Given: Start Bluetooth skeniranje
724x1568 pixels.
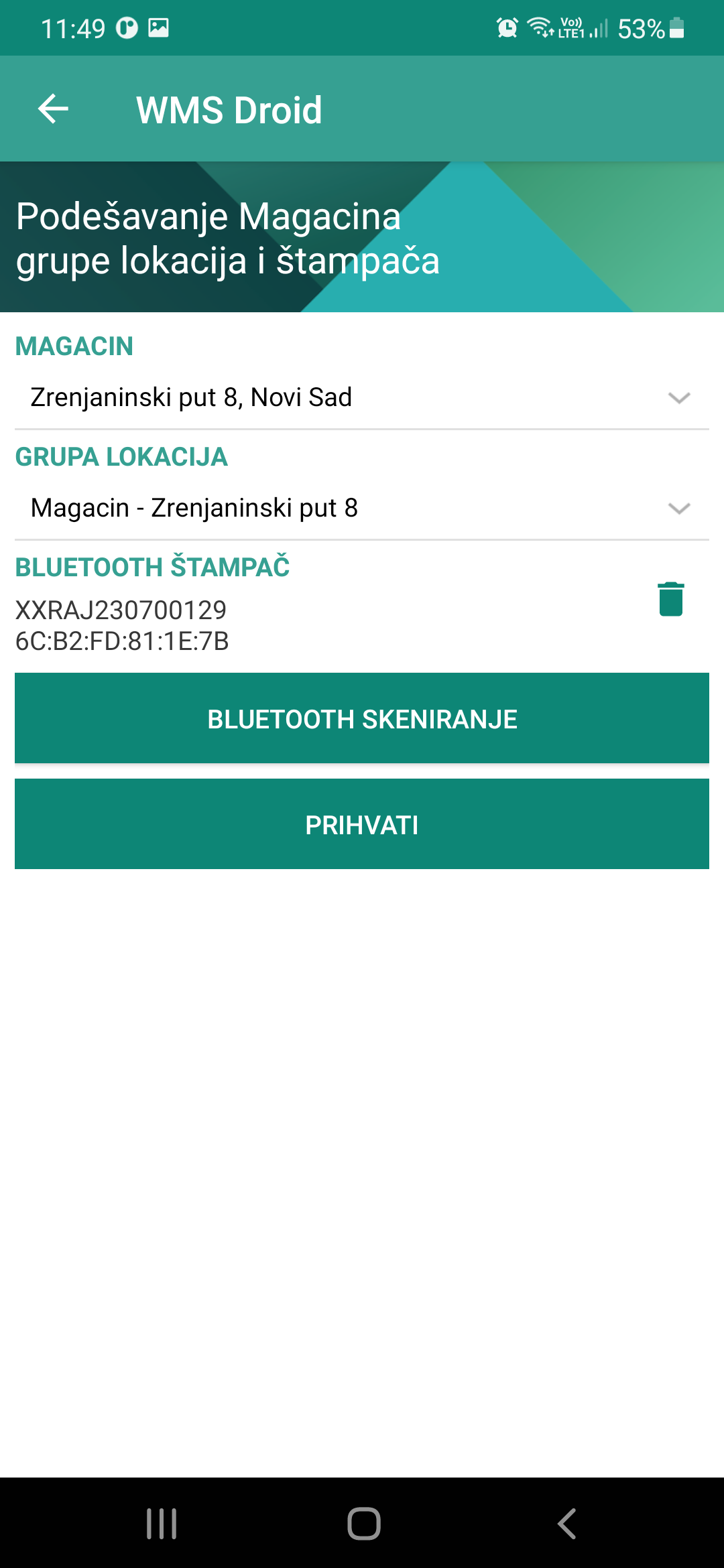Looking at the screenshot, I should coord(362,718).
